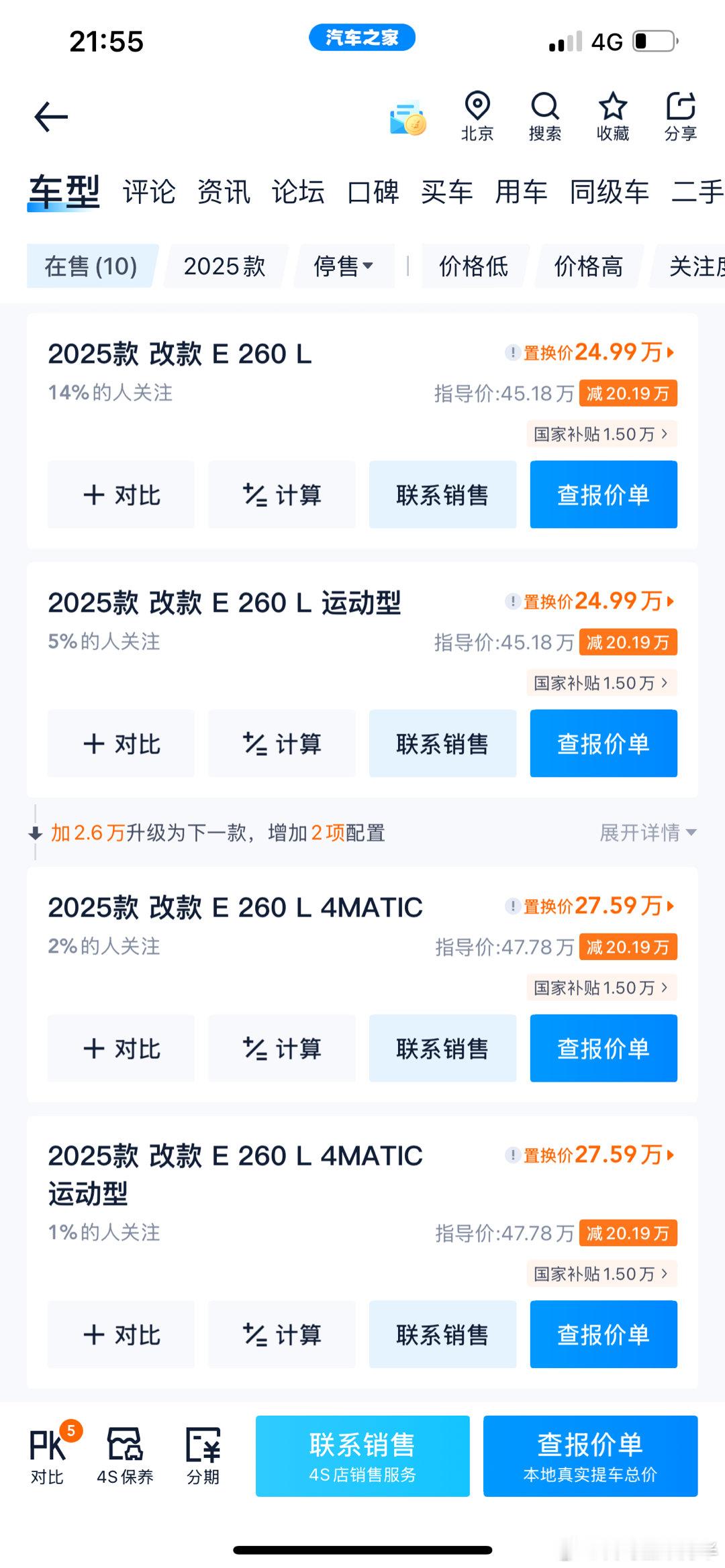This screenshot has width=725, height=1568.
Task: Switch to the 论坛 tab
Action: (298, 192)
